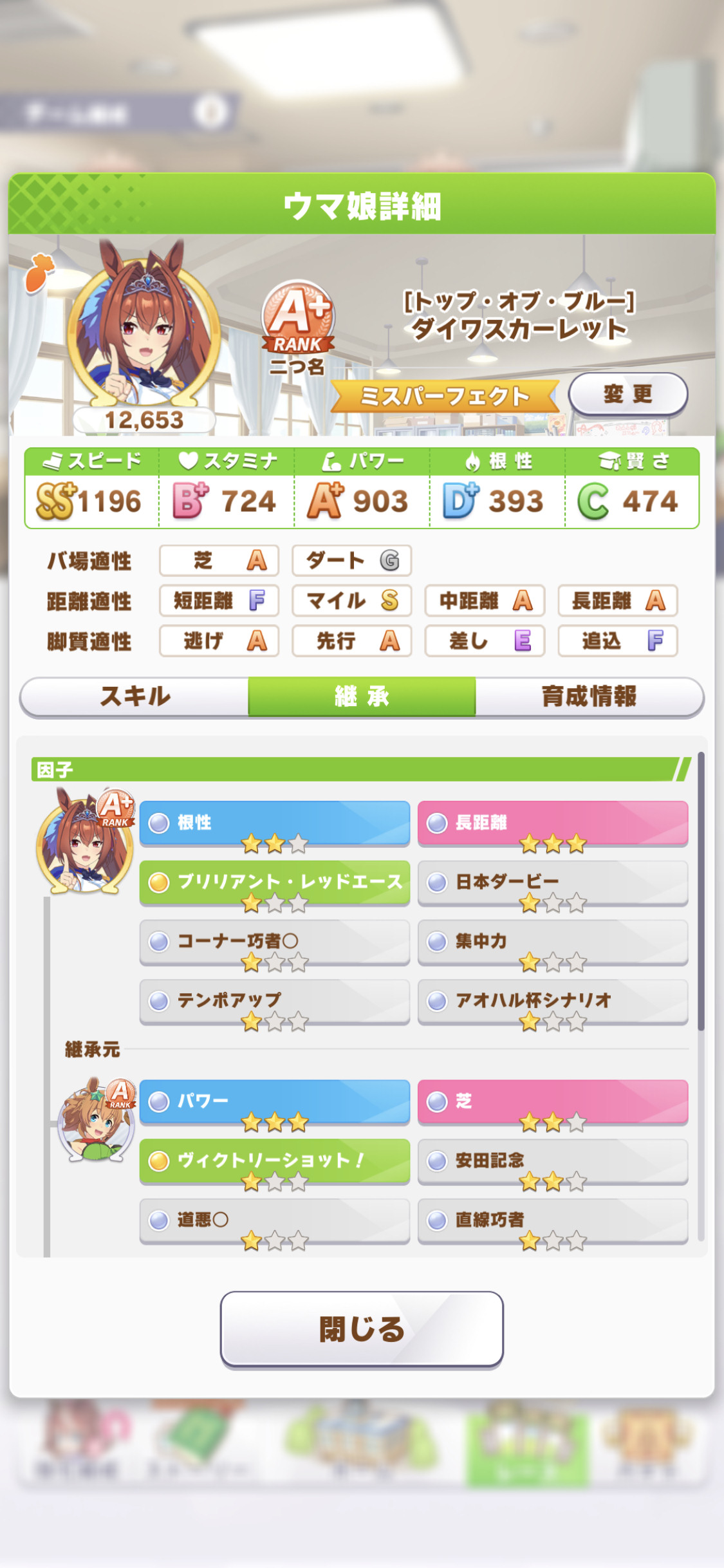This screenshot has height=1568, width=724.
Task: View the コーナー巧者○ factor details
Action: click(x=275, y=942)
